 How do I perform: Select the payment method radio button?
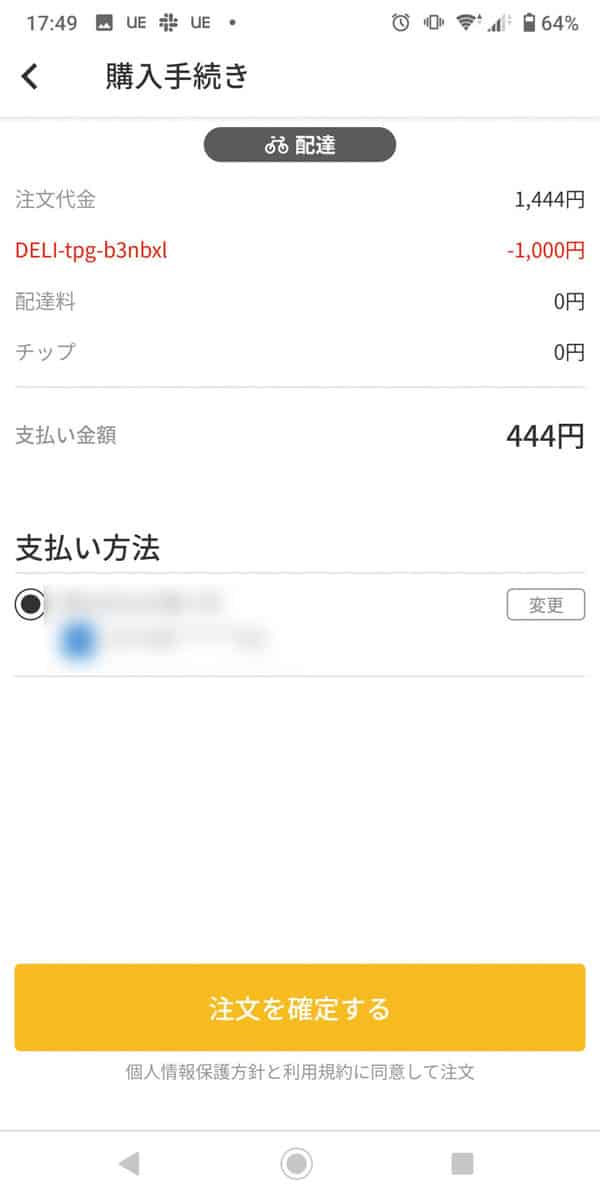31,604
